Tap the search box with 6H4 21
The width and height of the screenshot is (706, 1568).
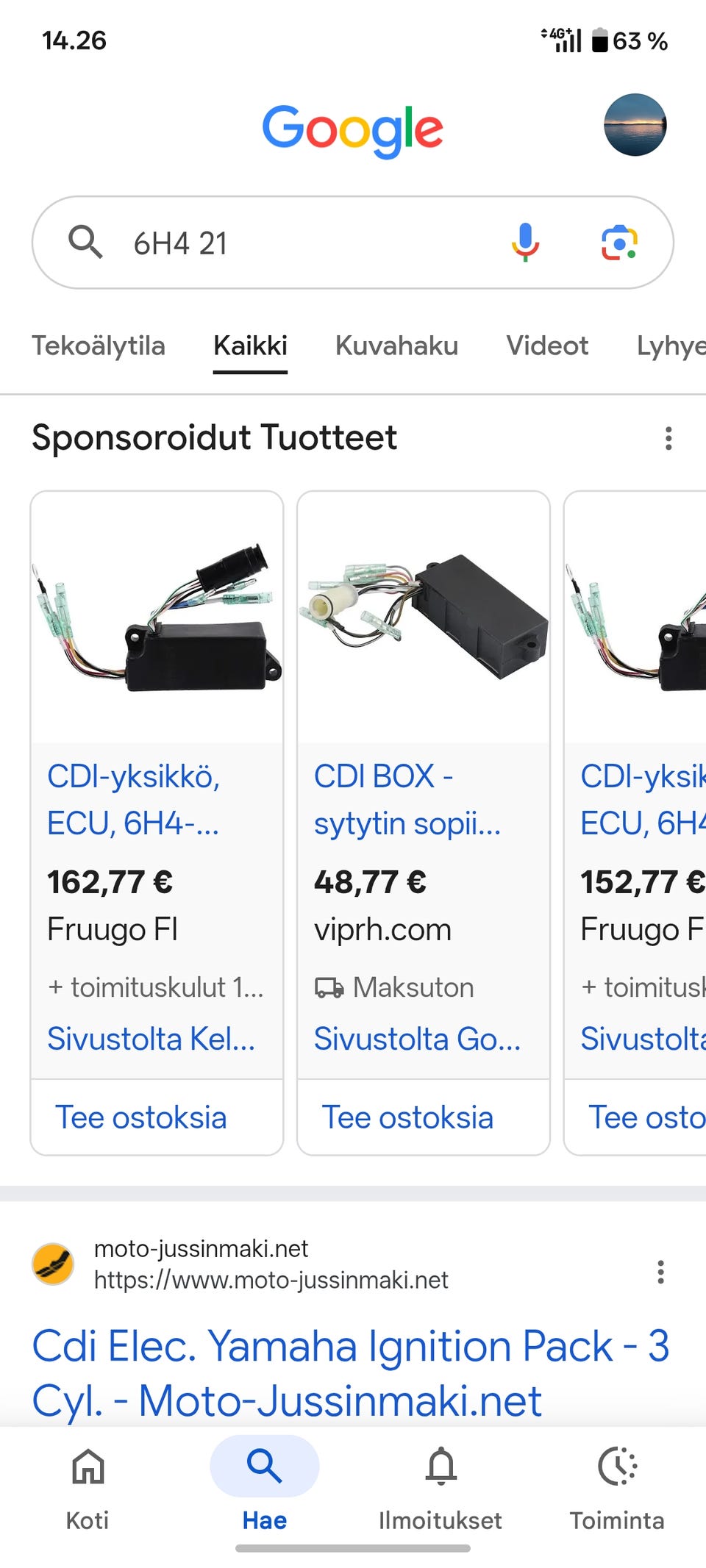coord(353,243)
